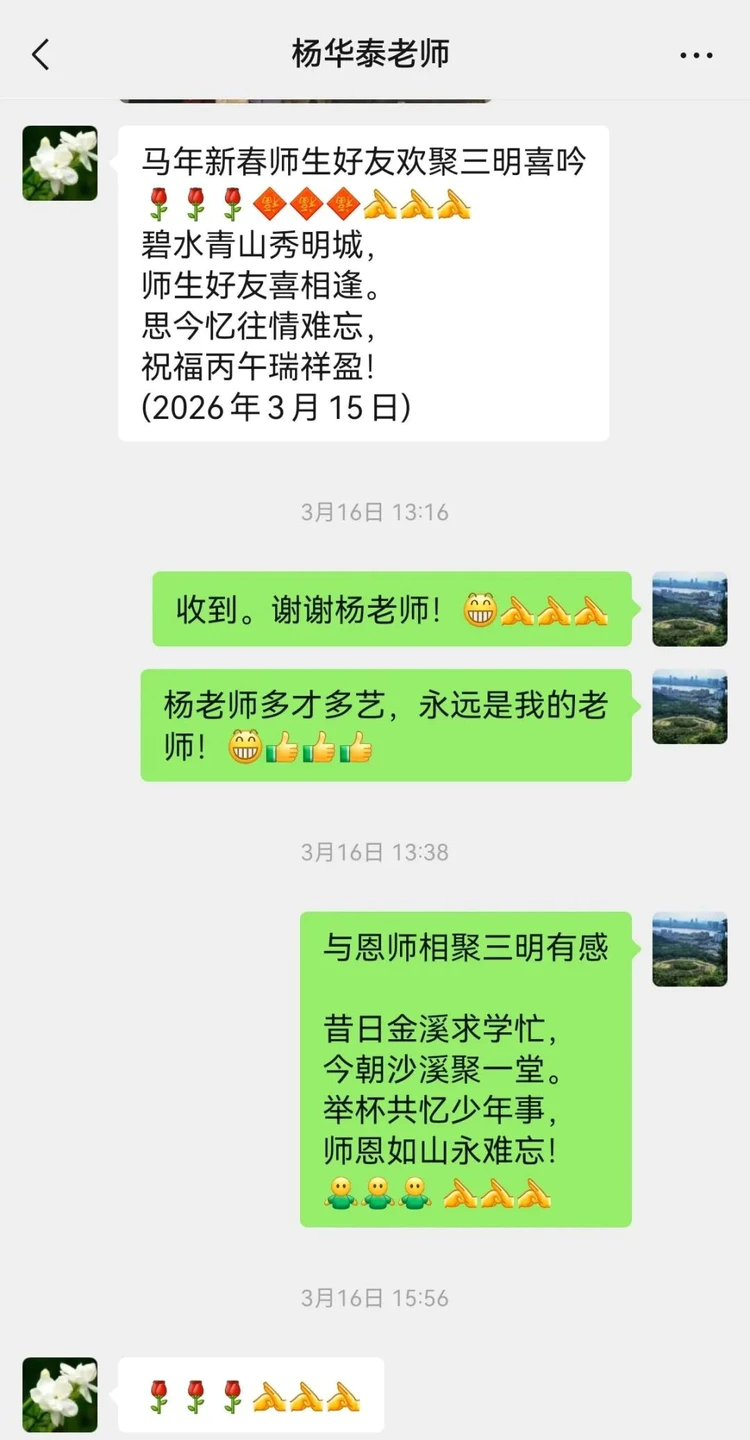Open 杨华泰老师's avatar beside the 马年新春 poem
750x1440 pixels.
click(x=60, y=163)
